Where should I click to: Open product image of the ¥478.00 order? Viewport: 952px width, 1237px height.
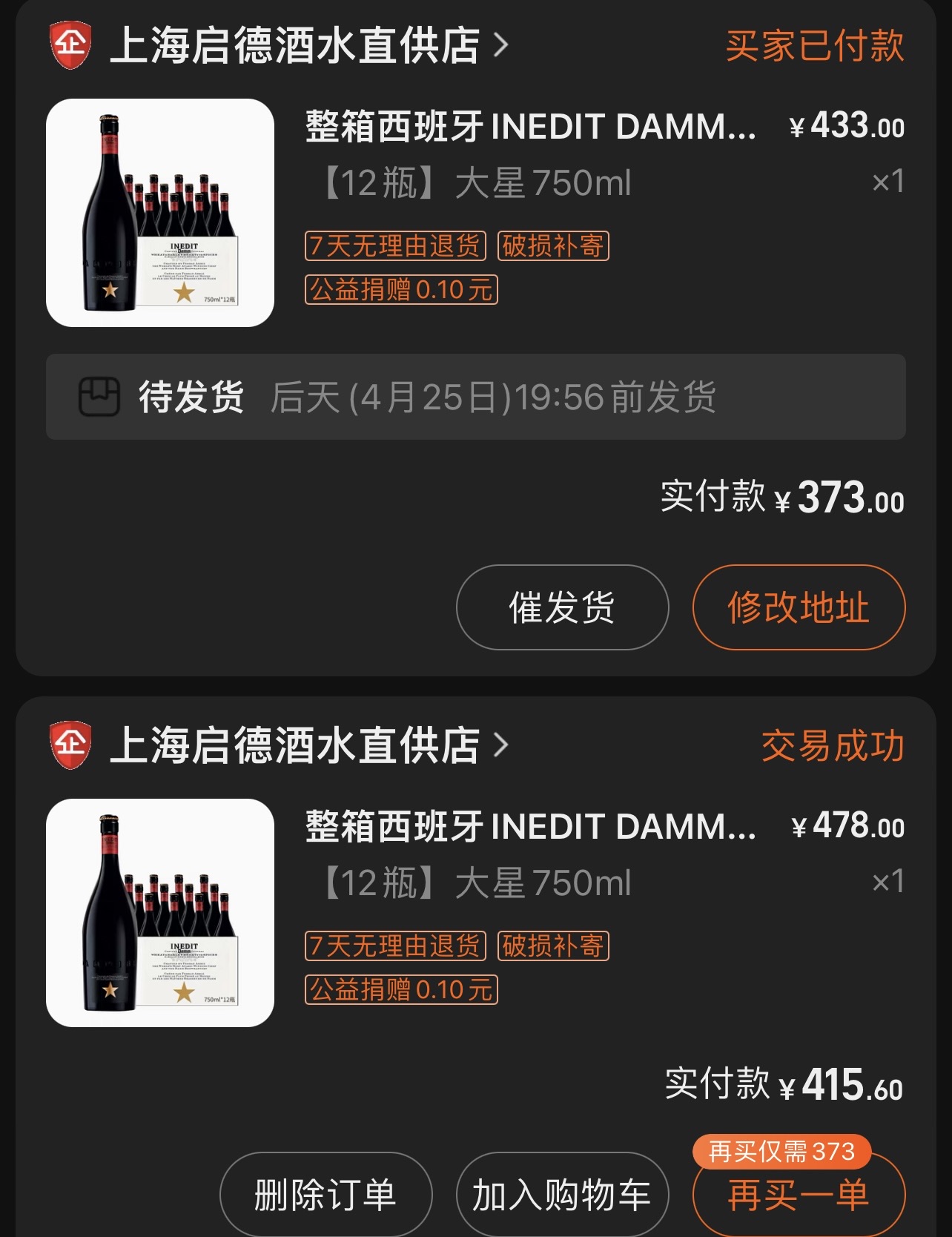(x=160, y=913)
